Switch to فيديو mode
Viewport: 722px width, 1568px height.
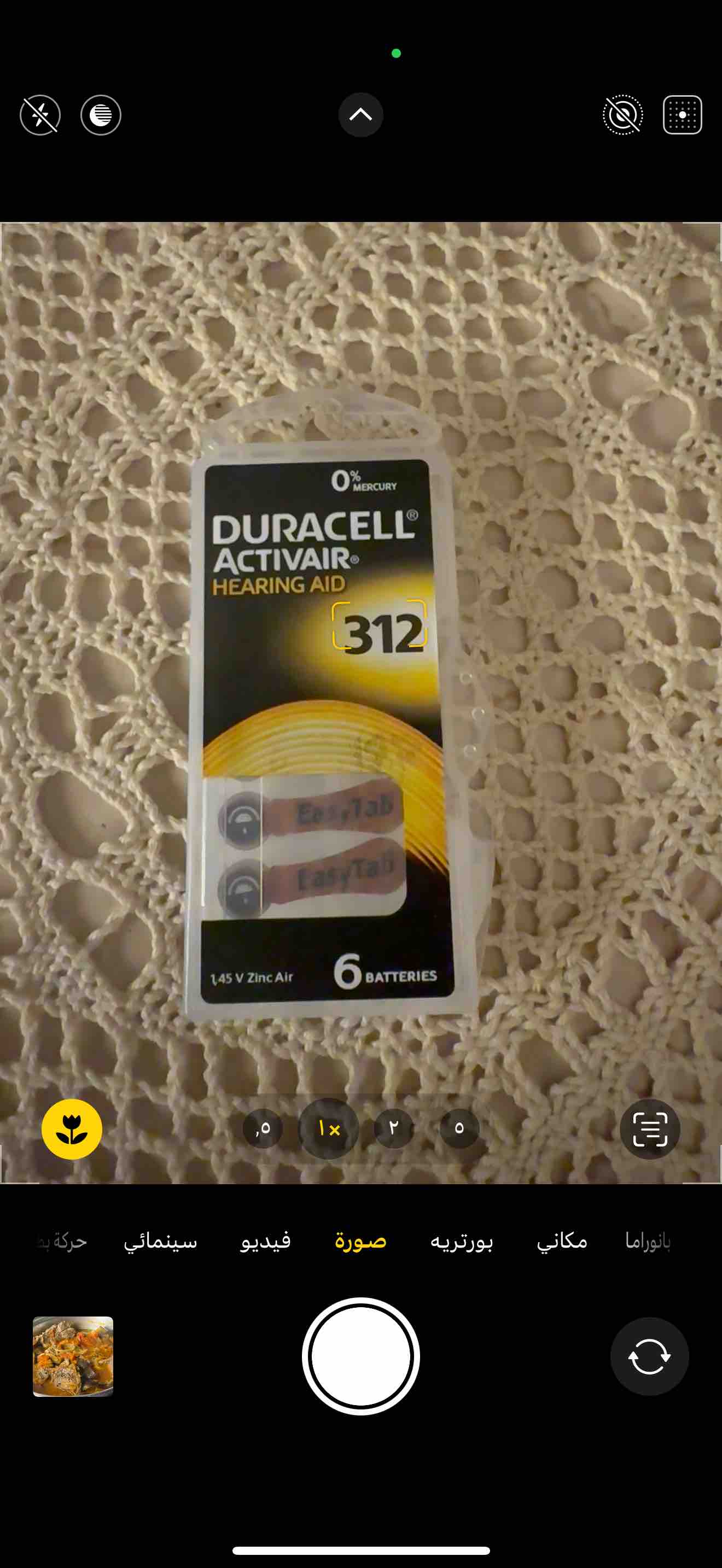[265, 1241]
